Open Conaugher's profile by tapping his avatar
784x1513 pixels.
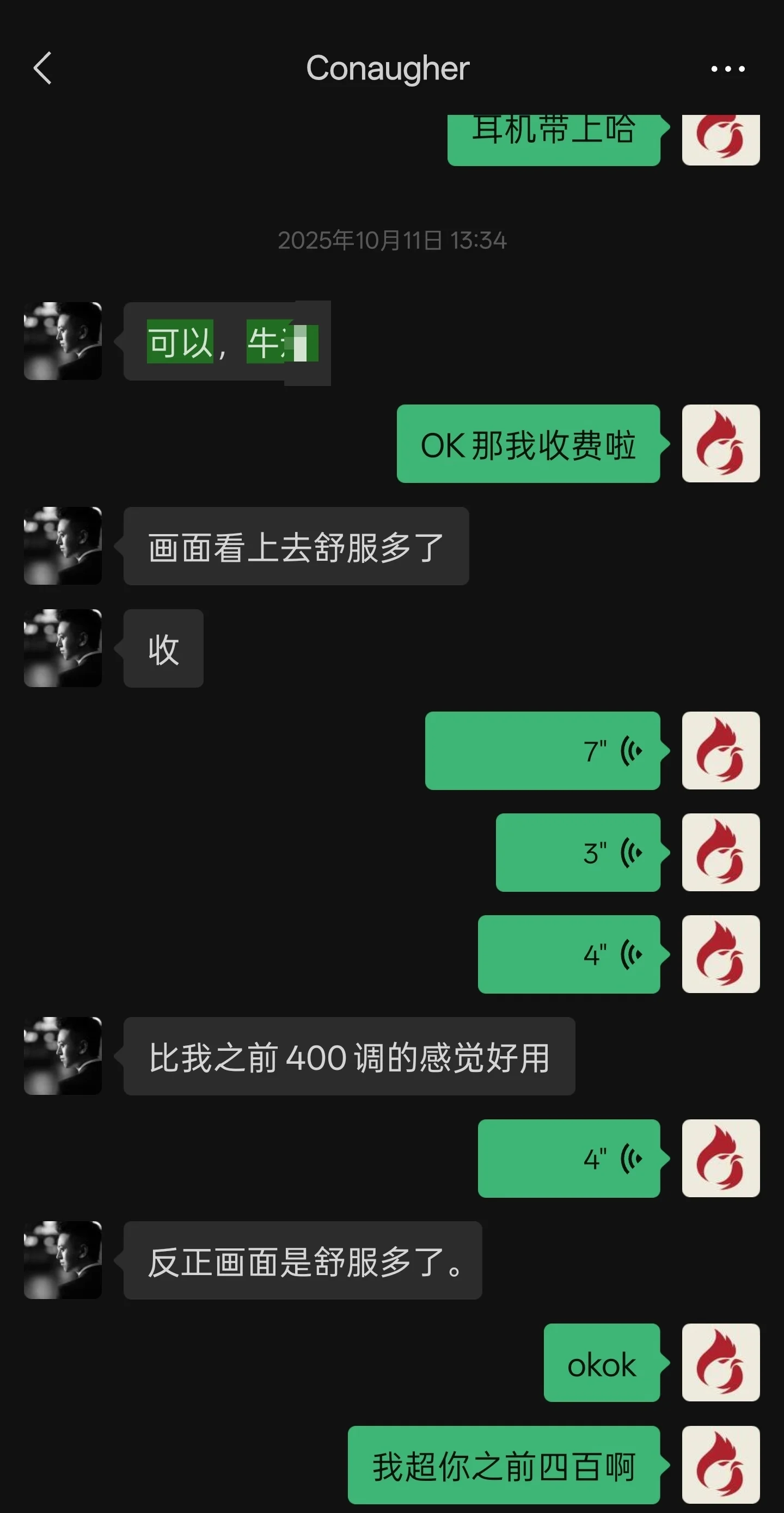point(62,341)
